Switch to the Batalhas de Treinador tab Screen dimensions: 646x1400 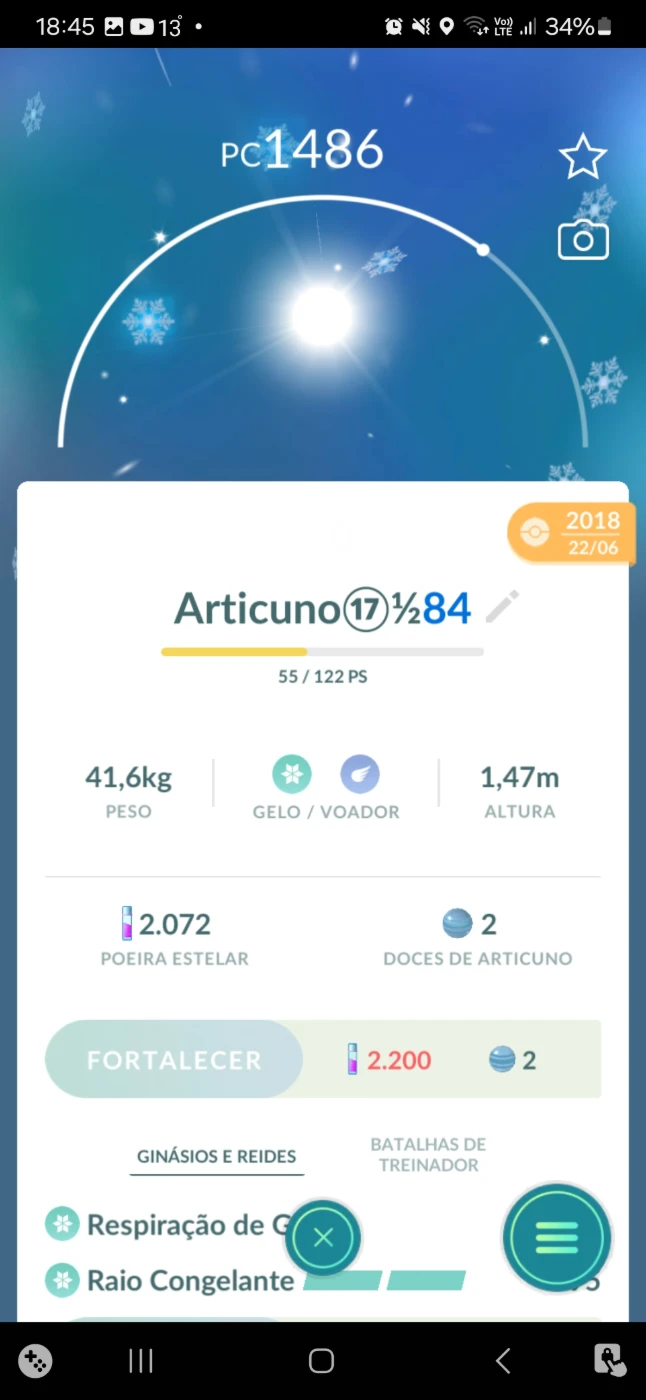[x=428, y=1154]
